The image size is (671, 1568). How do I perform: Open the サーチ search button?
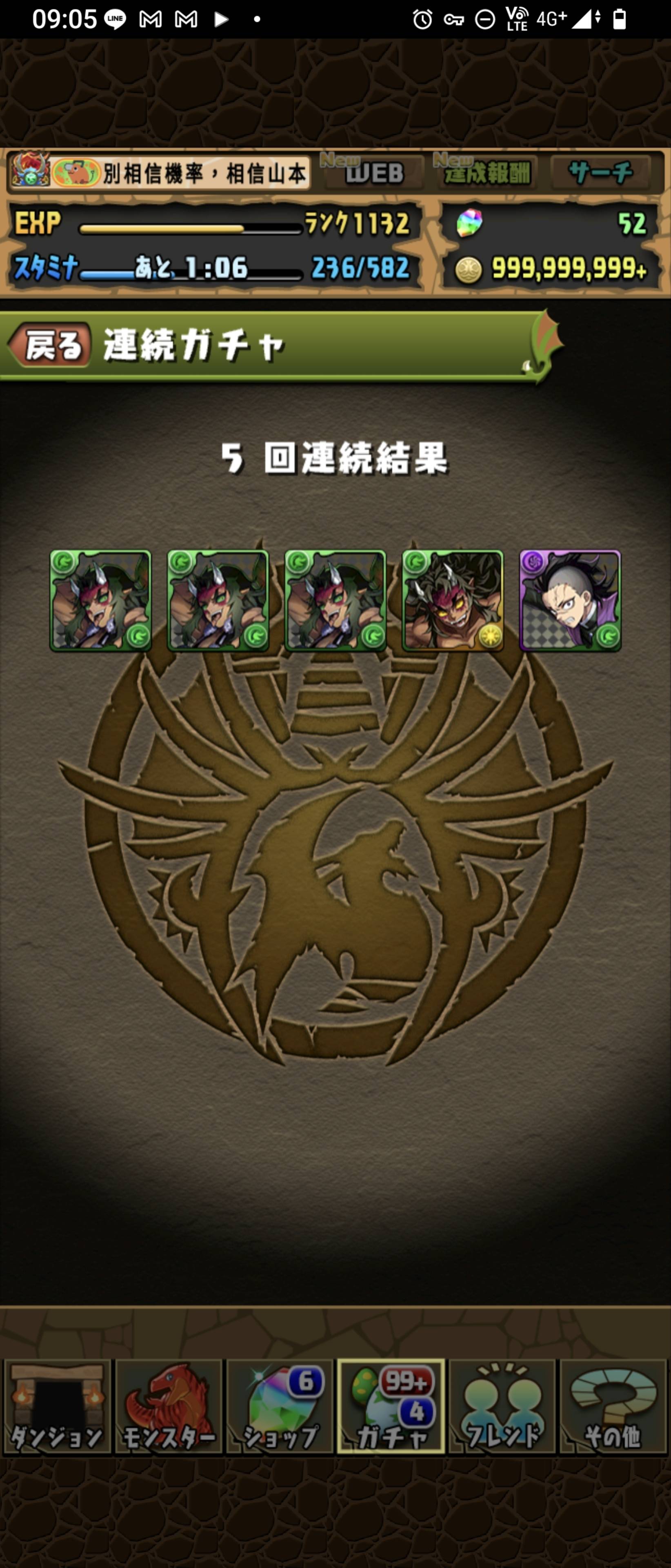(600, 174)
